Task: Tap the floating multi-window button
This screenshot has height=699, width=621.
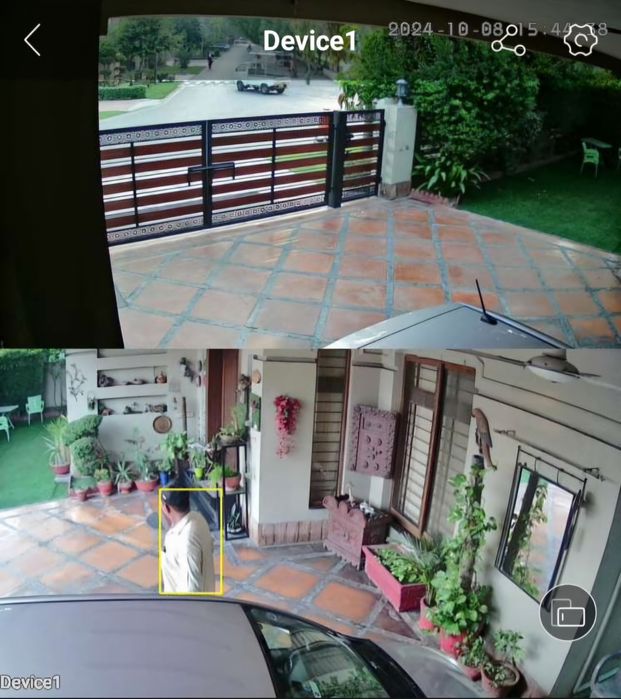Action: point(567,612)
